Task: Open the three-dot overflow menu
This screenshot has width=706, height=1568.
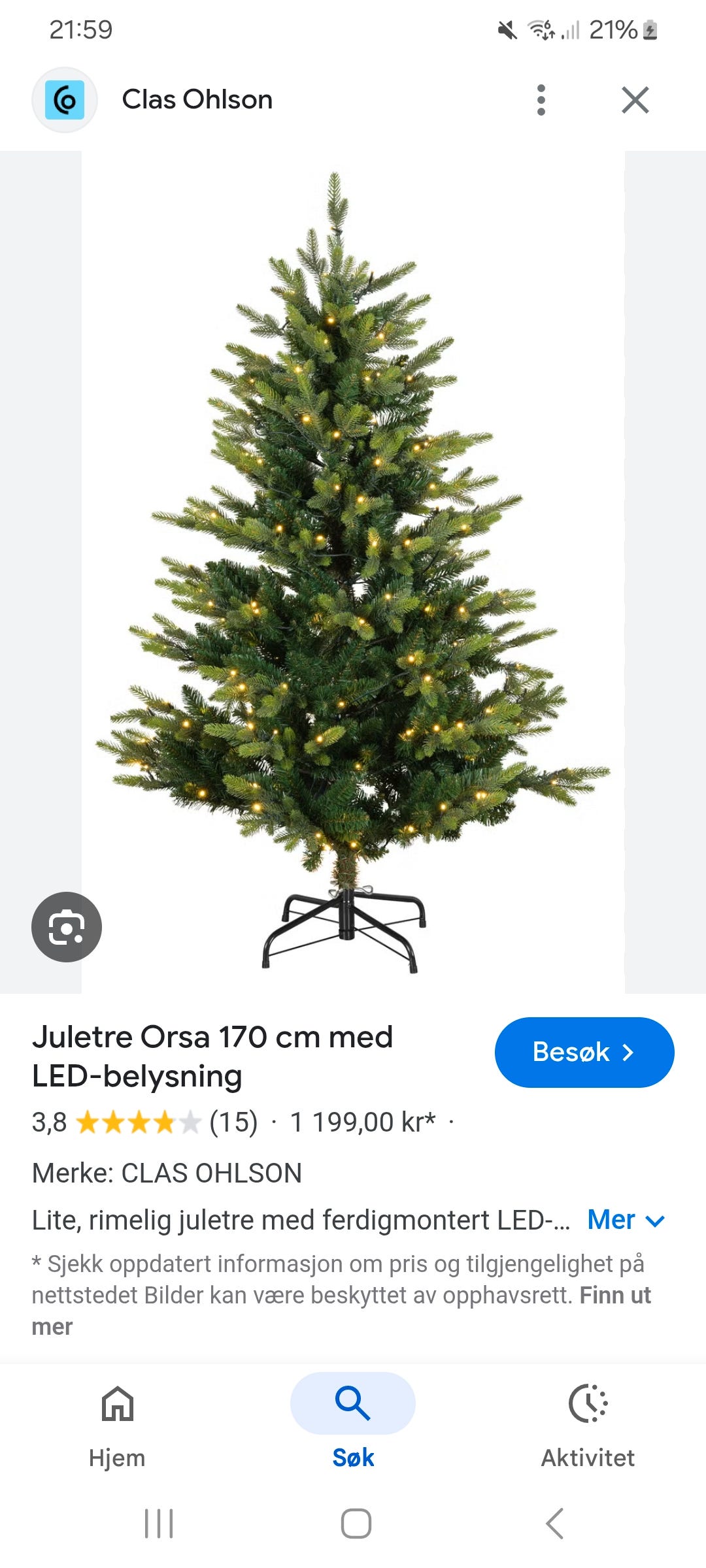Action: pos(541,99)
